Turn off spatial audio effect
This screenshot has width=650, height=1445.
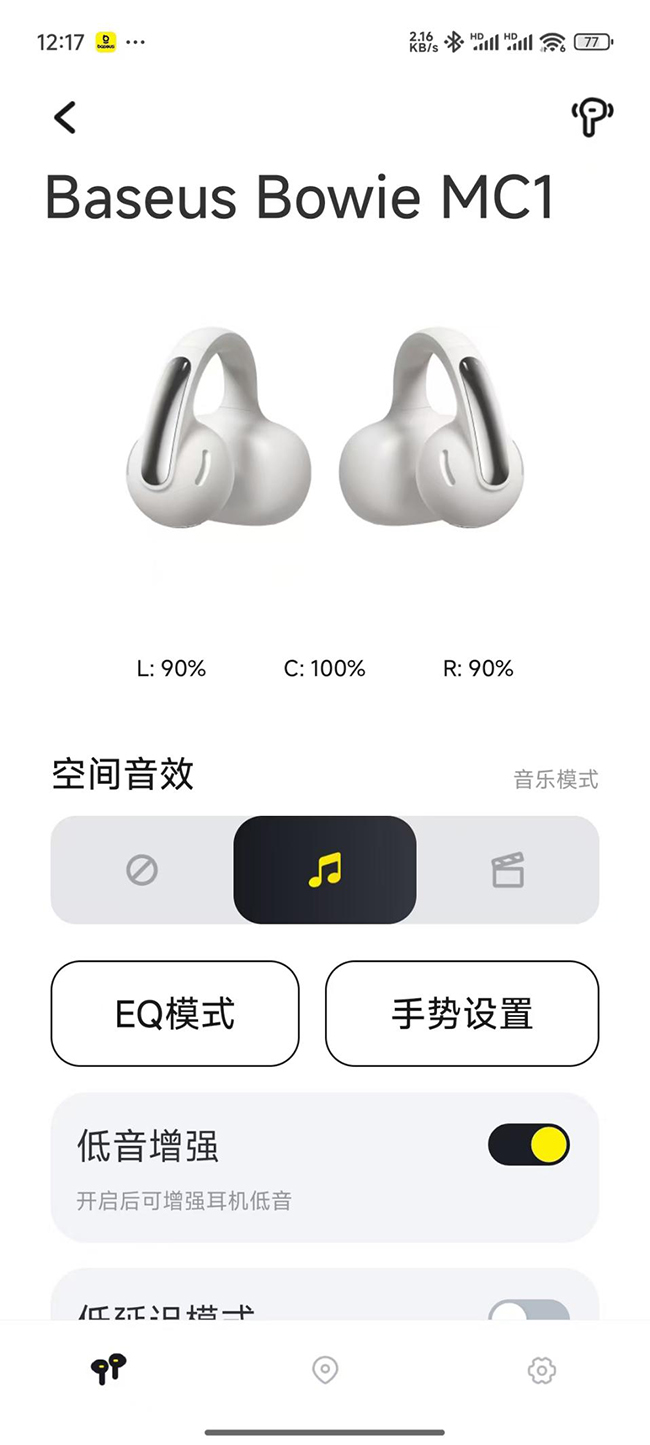click(x=142, y=870)
